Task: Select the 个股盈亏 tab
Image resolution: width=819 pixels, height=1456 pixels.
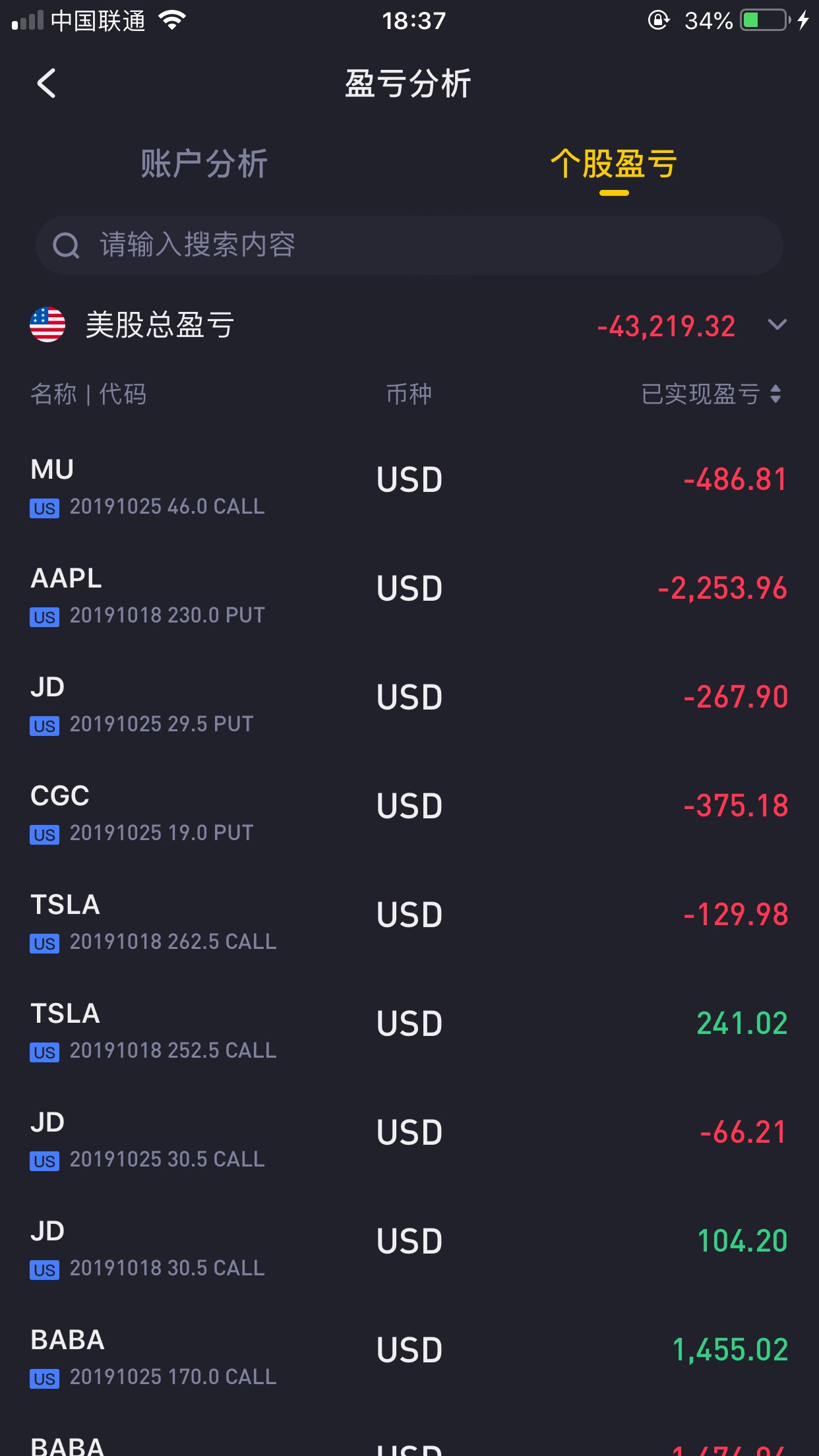Action: [x=613, y=164]
